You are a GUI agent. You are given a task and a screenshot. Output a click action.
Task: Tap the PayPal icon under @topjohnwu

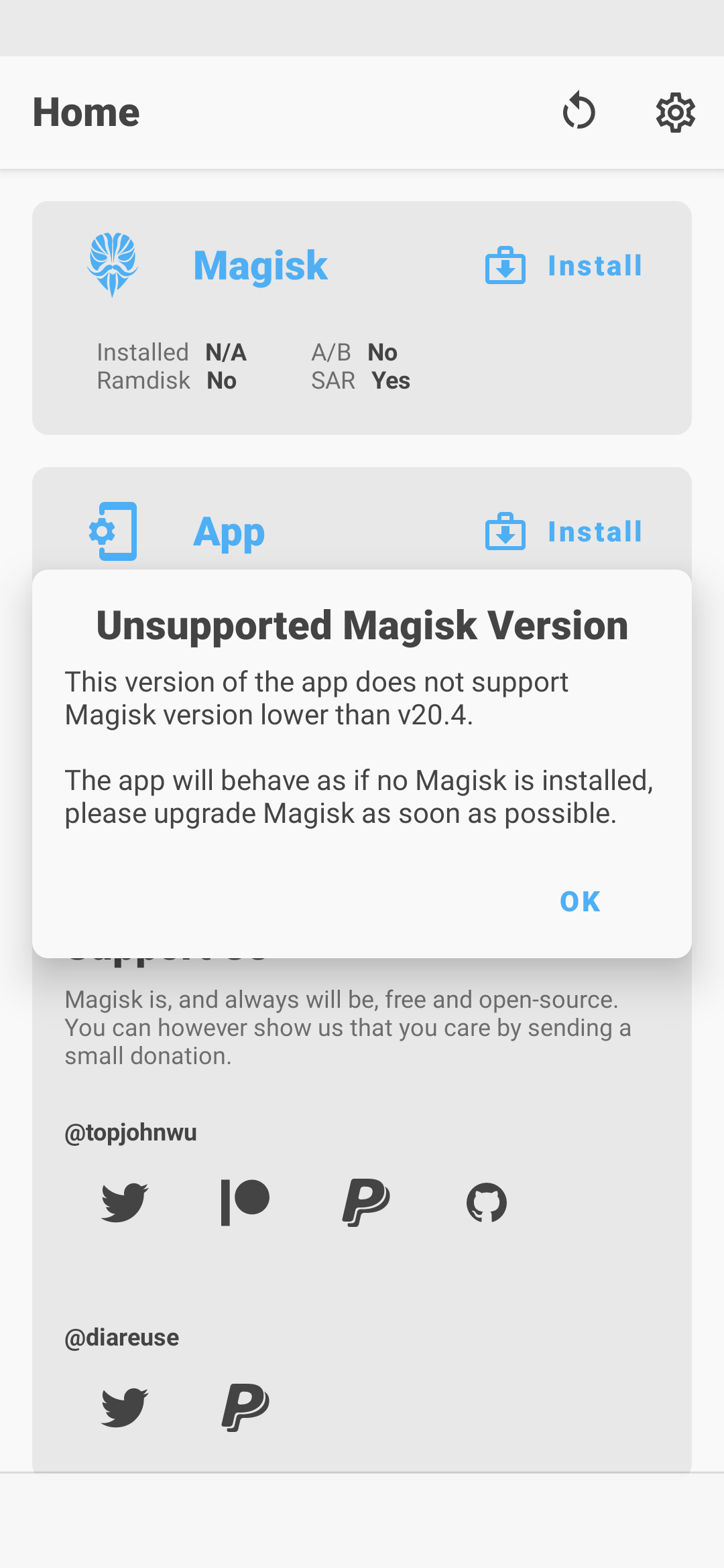[x=365, y=1201]
